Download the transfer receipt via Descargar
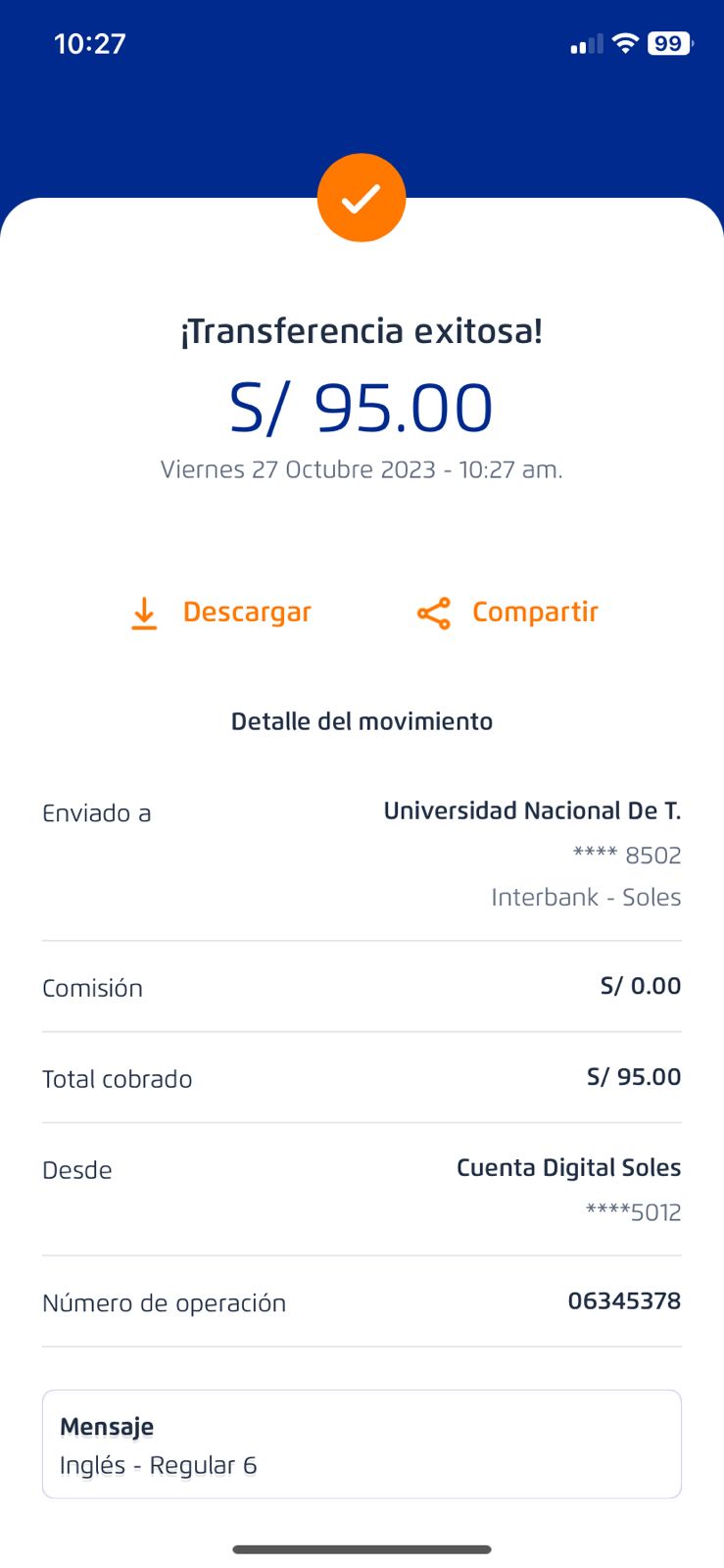Screen dimensions: 724x1568 click(221, 612)
